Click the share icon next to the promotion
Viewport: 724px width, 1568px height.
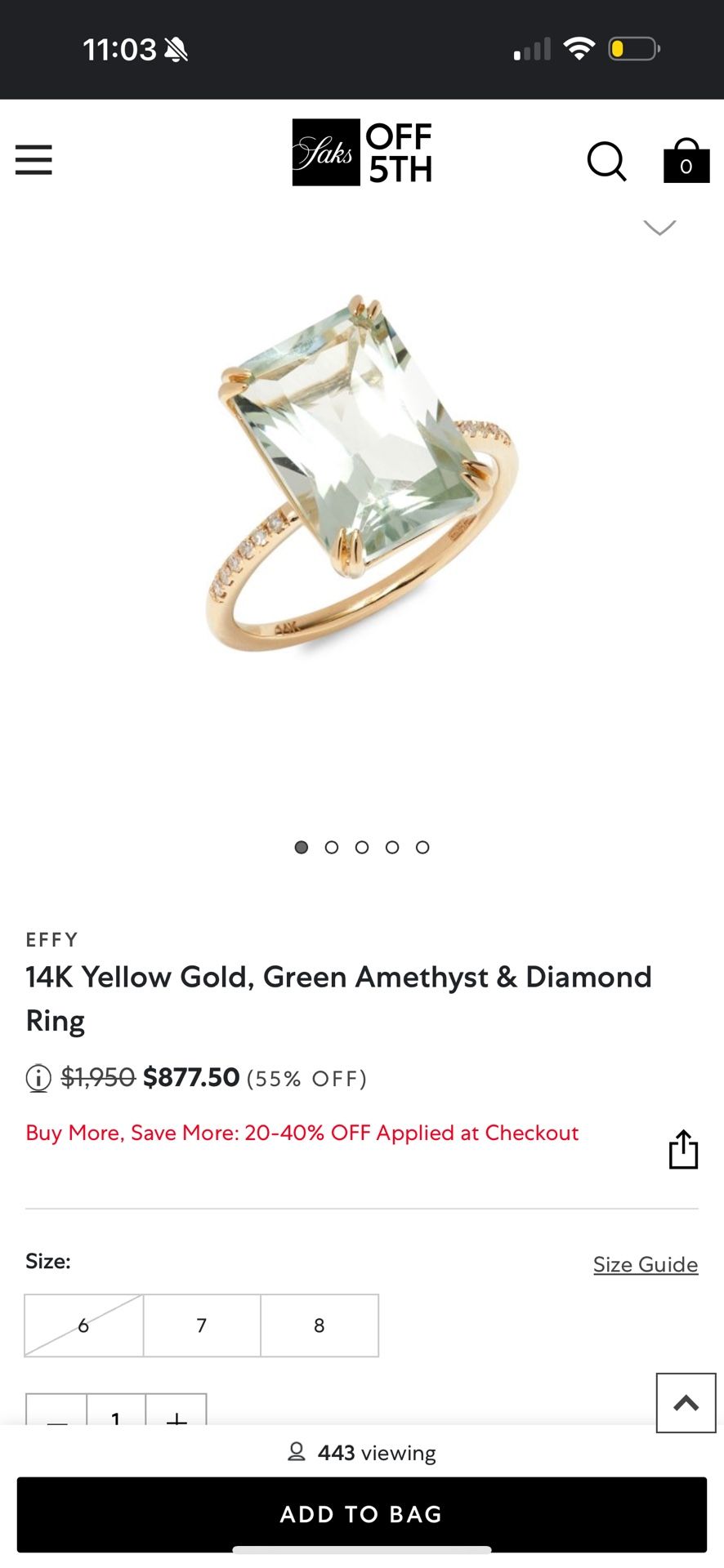(x=683, y=1149)
